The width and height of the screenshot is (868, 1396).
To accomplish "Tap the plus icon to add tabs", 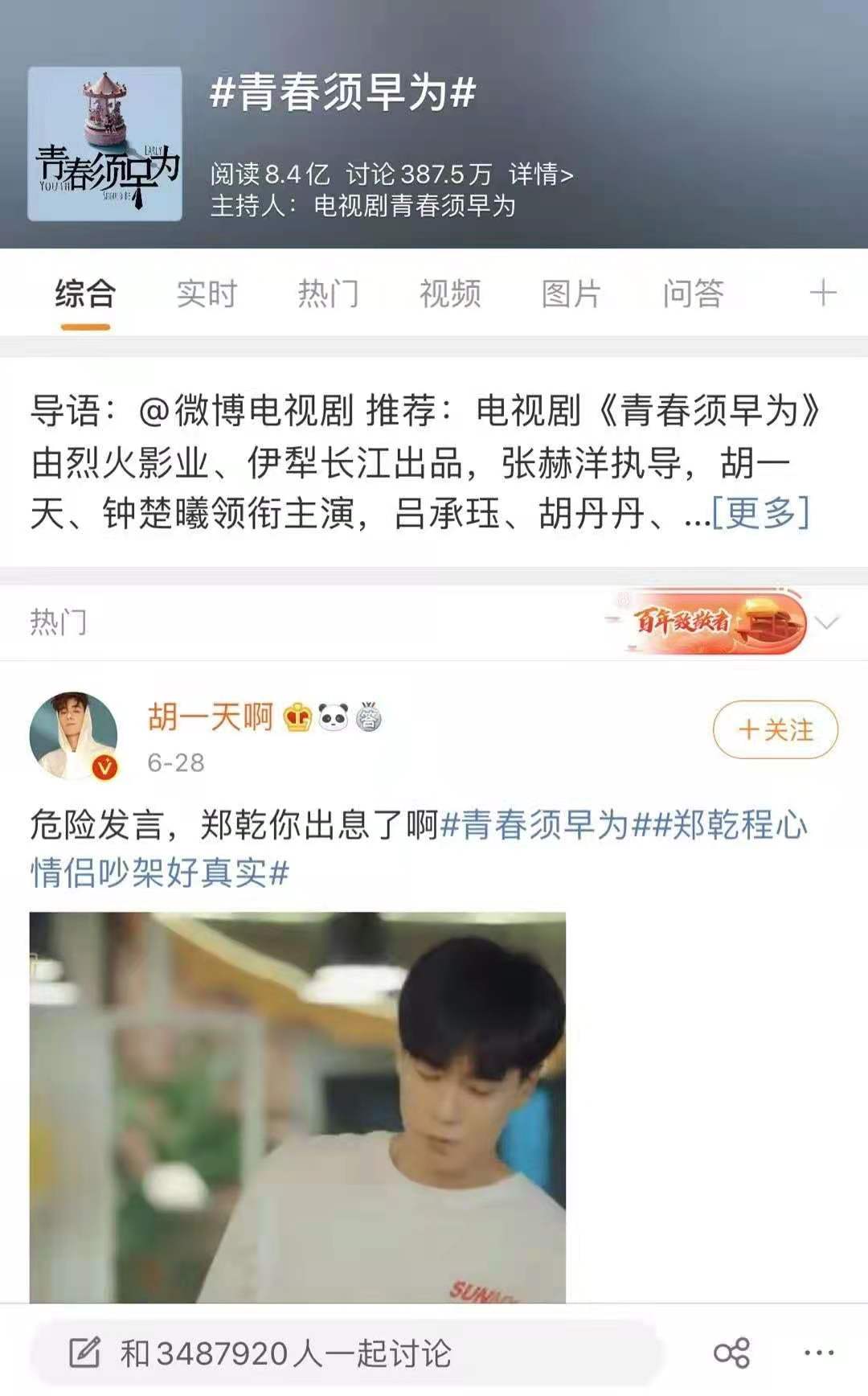I will coord(822,294).
